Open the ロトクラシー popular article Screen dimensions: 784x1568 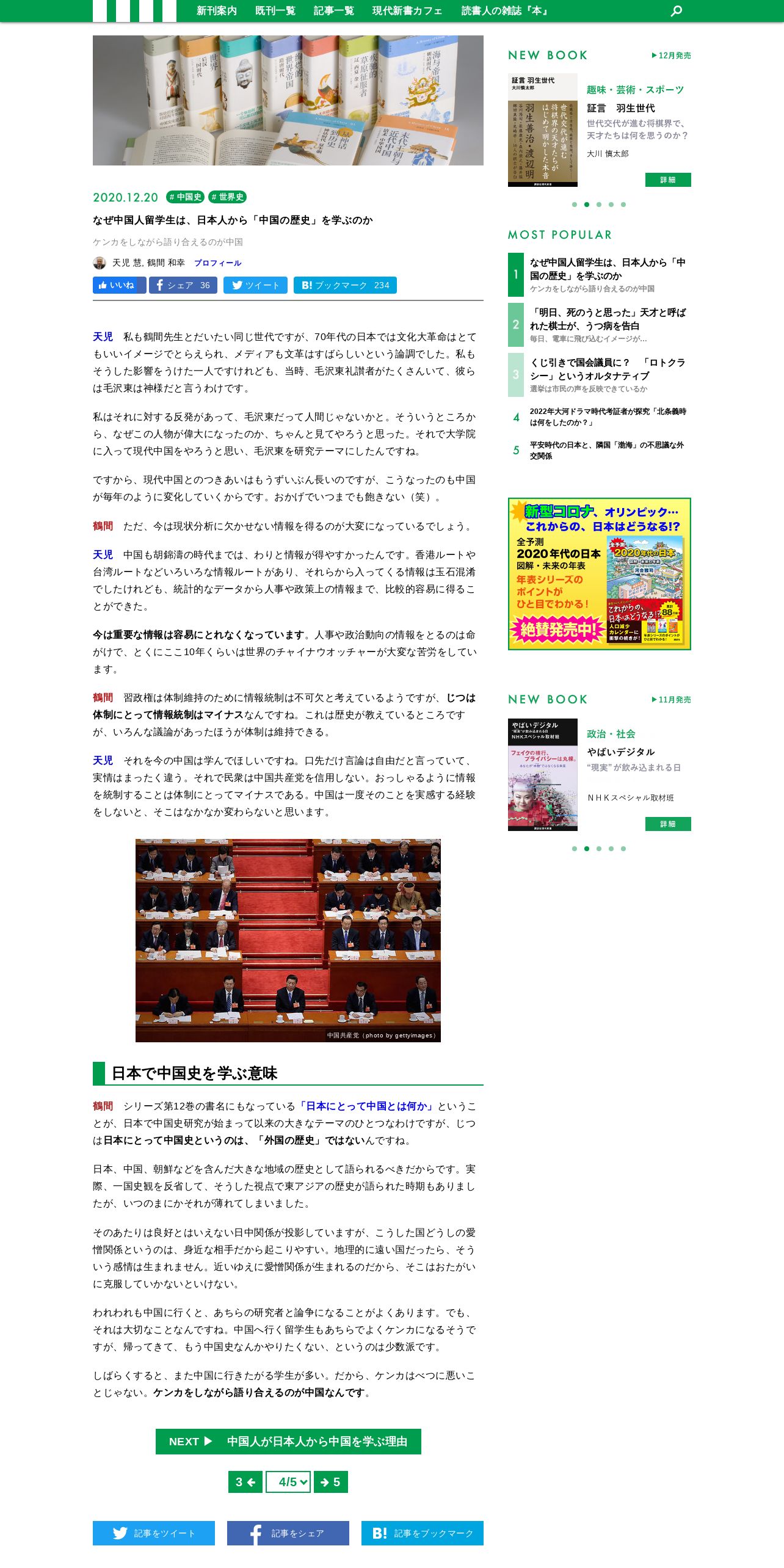coord(607,369)
